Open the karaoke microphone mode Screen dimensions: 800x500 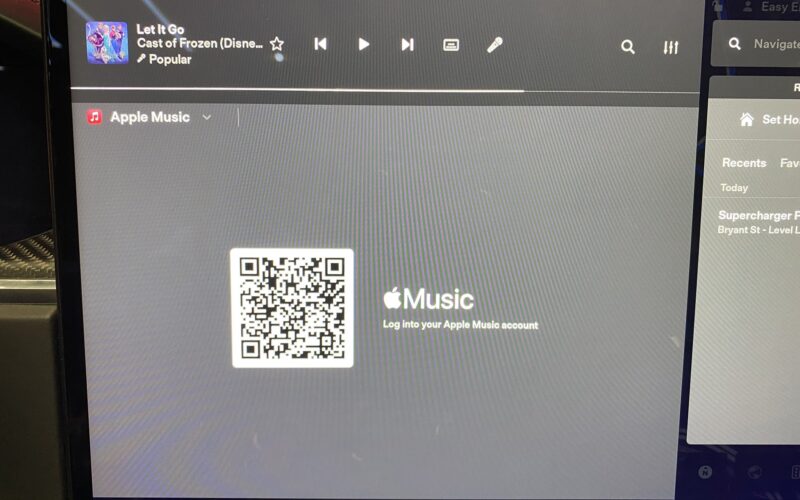pos(494,45)
